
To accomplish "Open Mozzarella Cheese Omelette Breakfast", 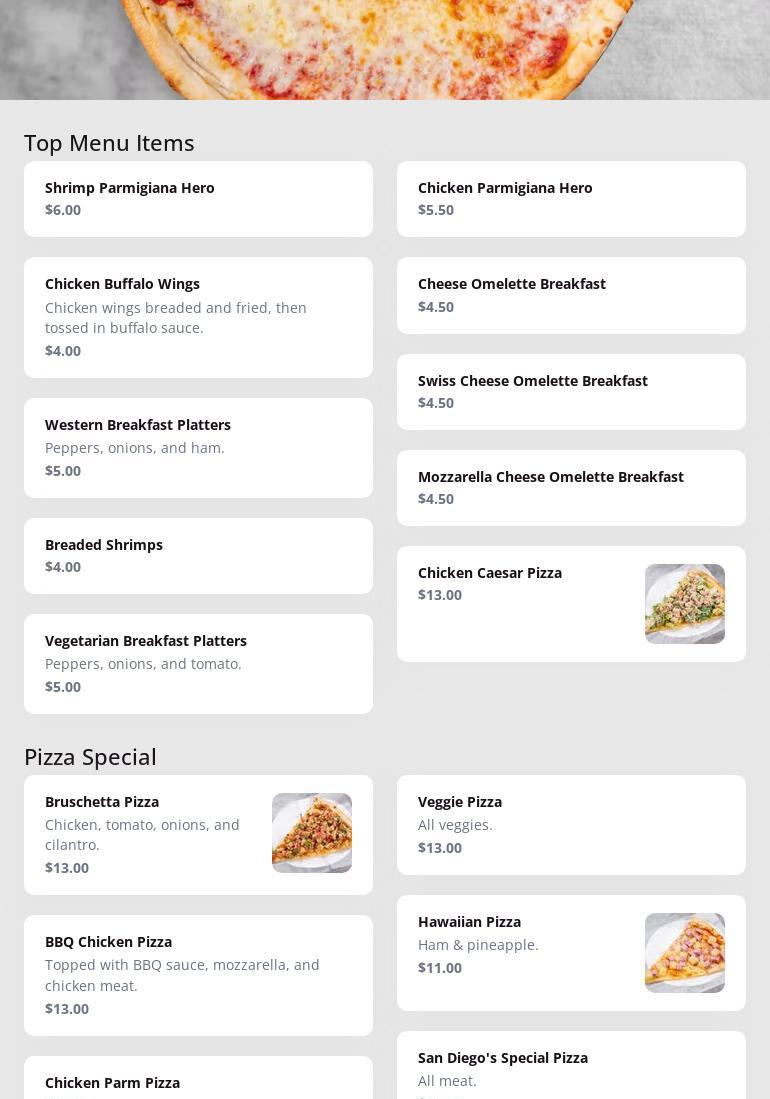I will click(x=571, y=488).
